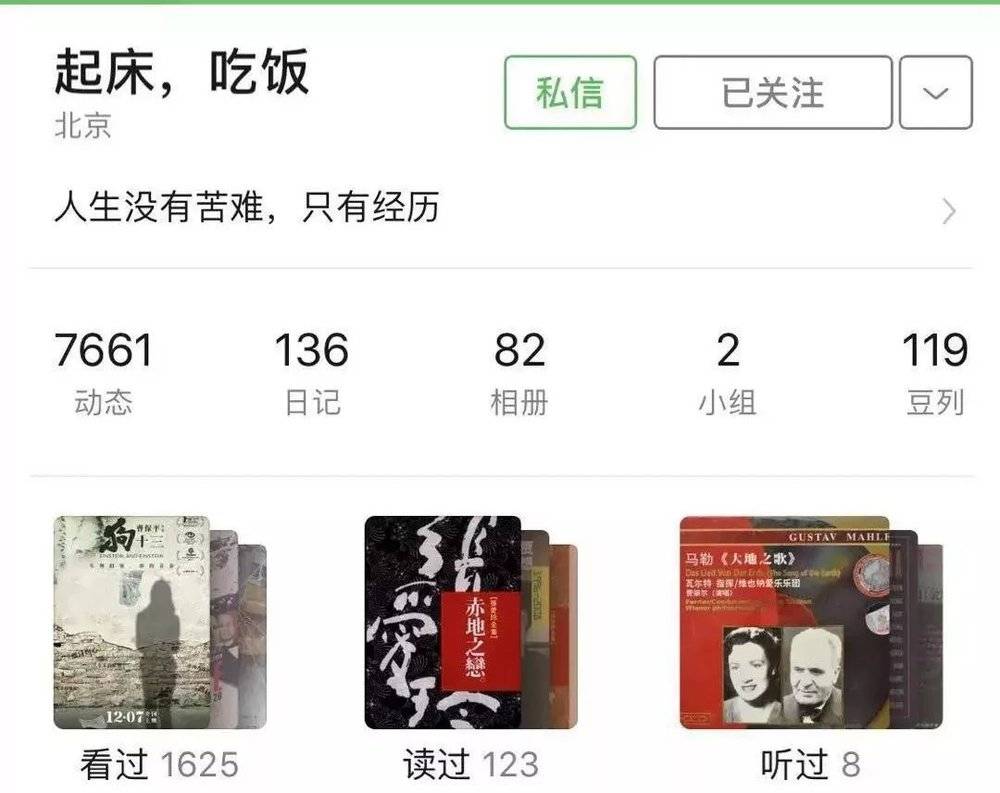Open the bio line 人生没有苦难，只有经历
The height and width of the screenshot is (793, 1000).
click(x=500, y=210)
